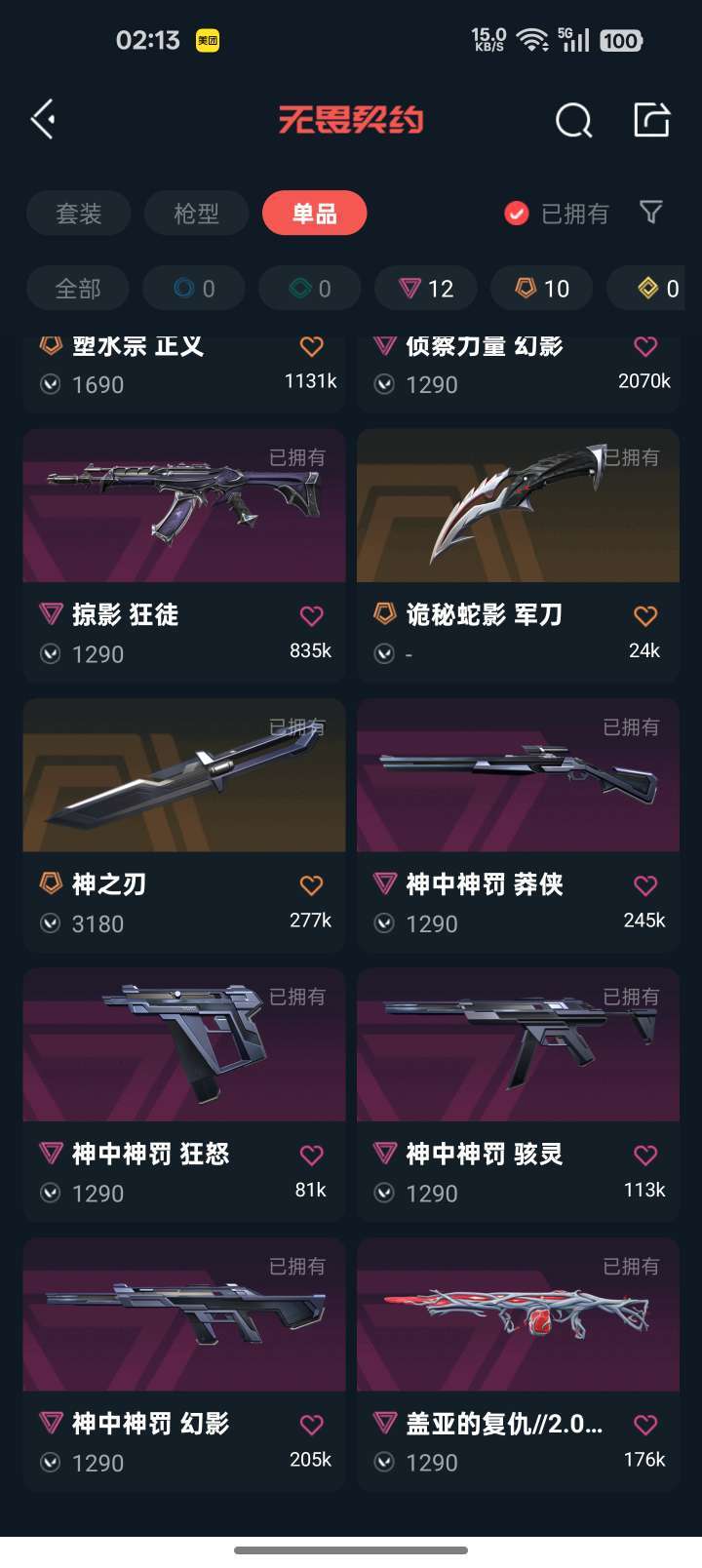This screenshot has height=1568, width=702.
Task: Filter by the blue tier chip showing 0
Action: point(194,289)
